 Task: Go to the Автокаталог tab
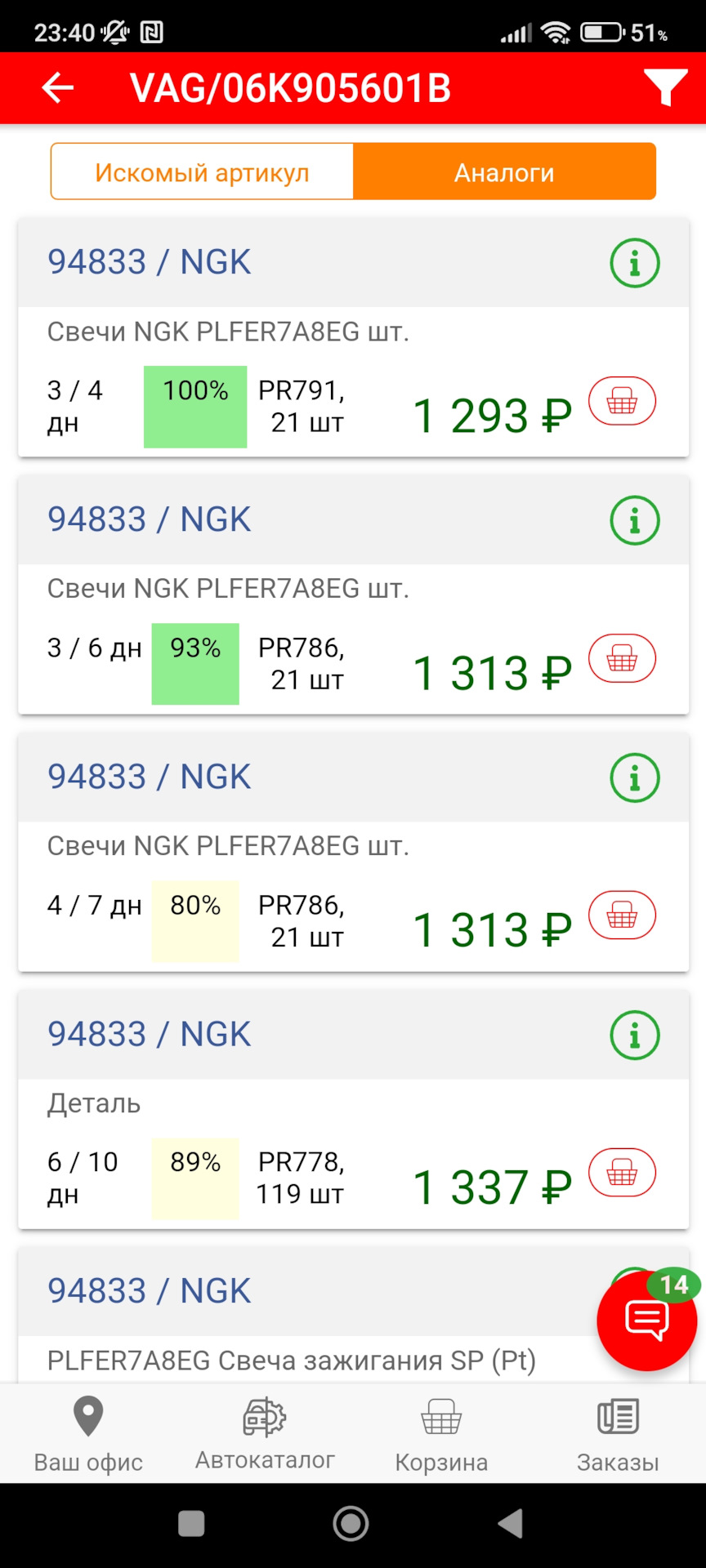pyautogui.click(x=265, y=1434)
